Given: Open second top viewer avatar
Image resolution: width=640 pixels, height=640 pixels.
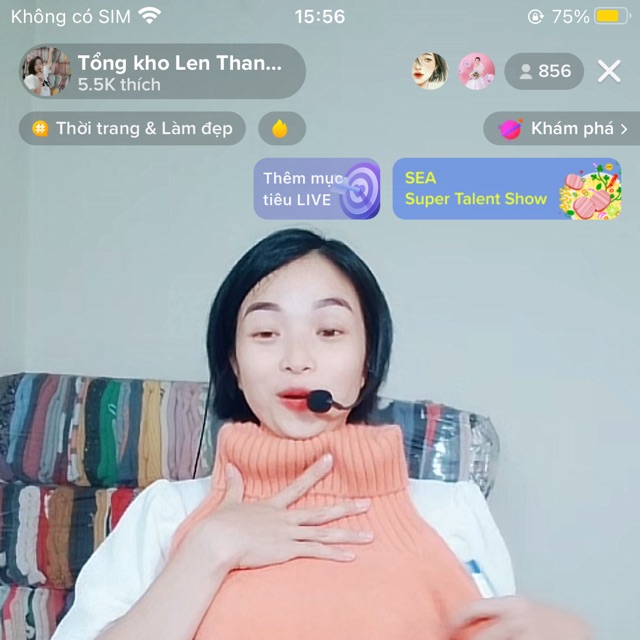Looking at the screenshot, I should pos(476,71).
